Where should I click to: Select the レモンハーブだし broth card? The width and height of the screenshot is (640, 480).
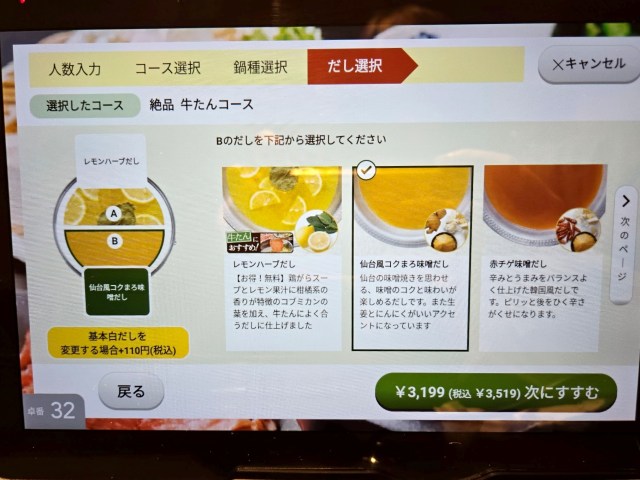click(x=282, y=257)
